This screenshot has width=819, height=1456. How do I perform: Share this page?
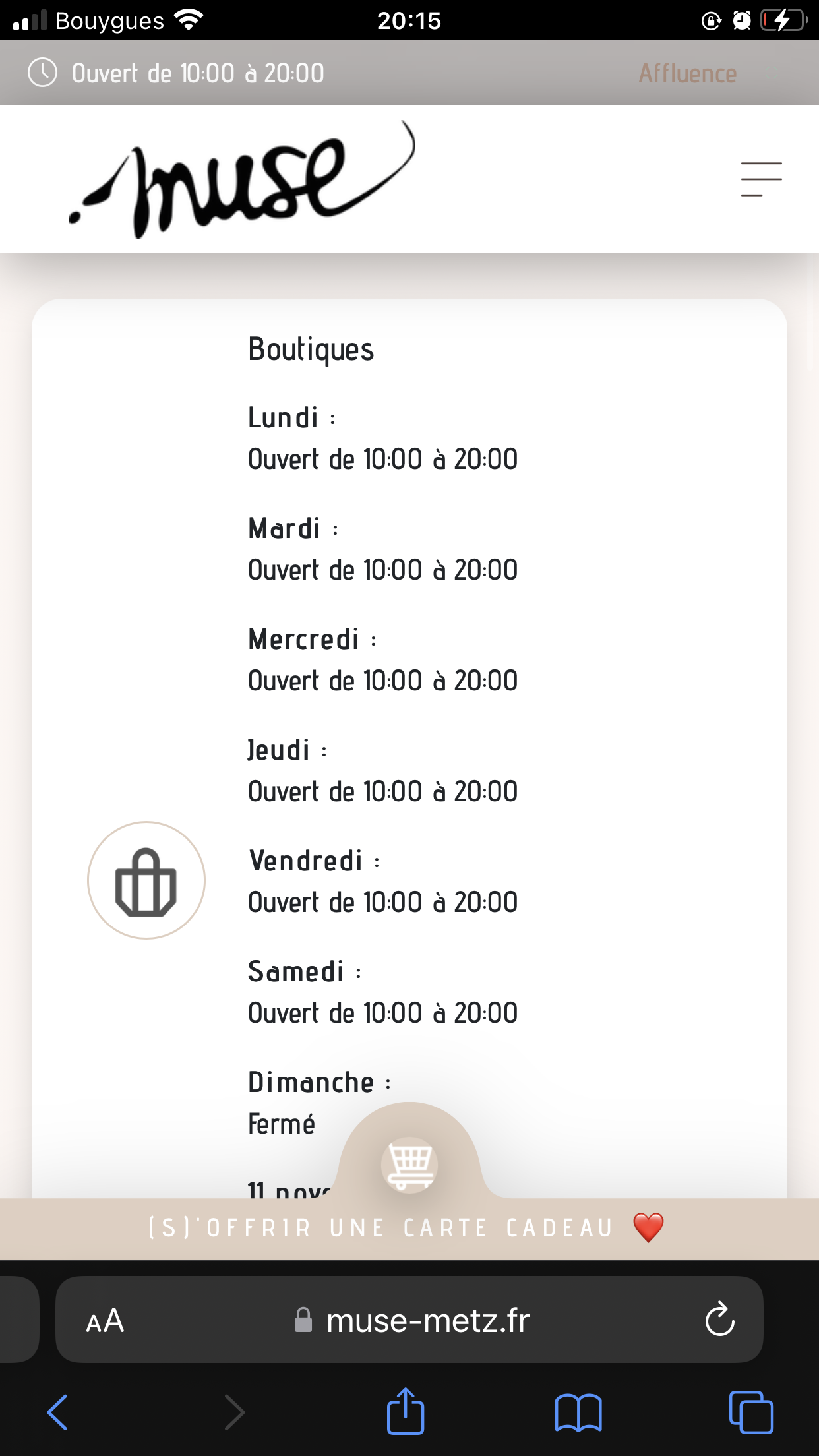point(405,1411)
